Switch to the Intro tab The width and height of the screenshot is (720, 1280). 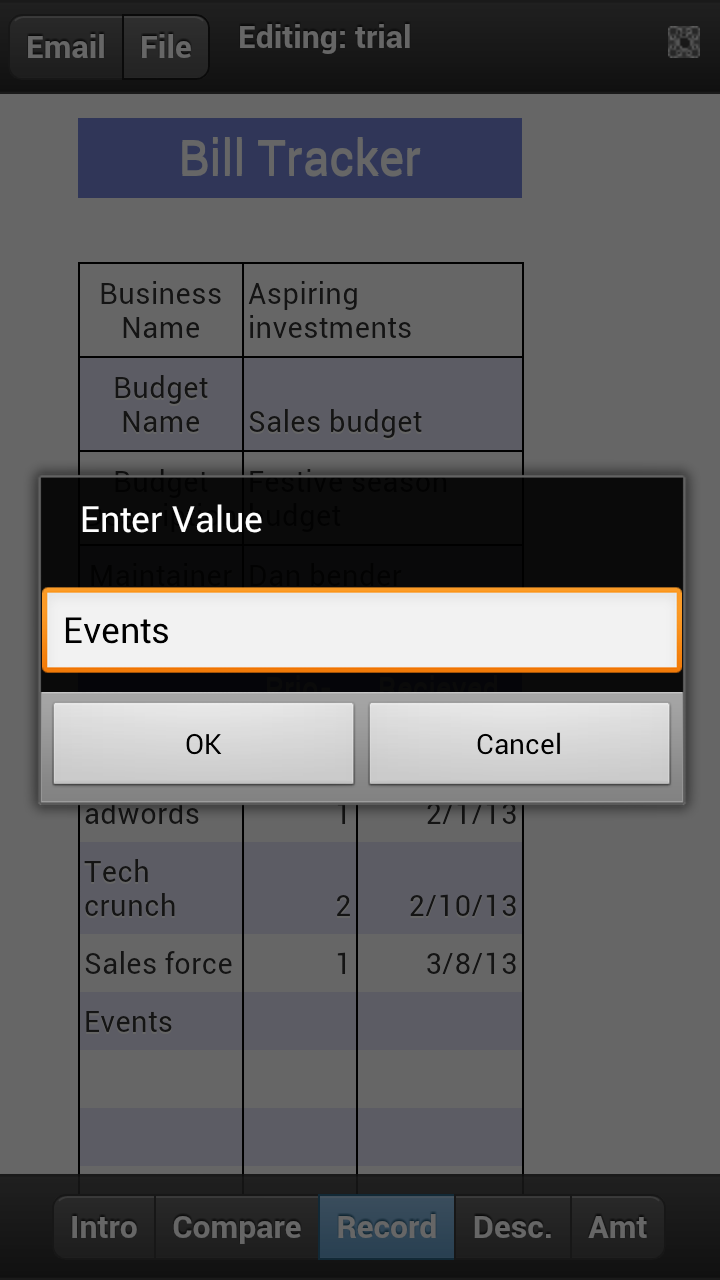[103, 1227]
